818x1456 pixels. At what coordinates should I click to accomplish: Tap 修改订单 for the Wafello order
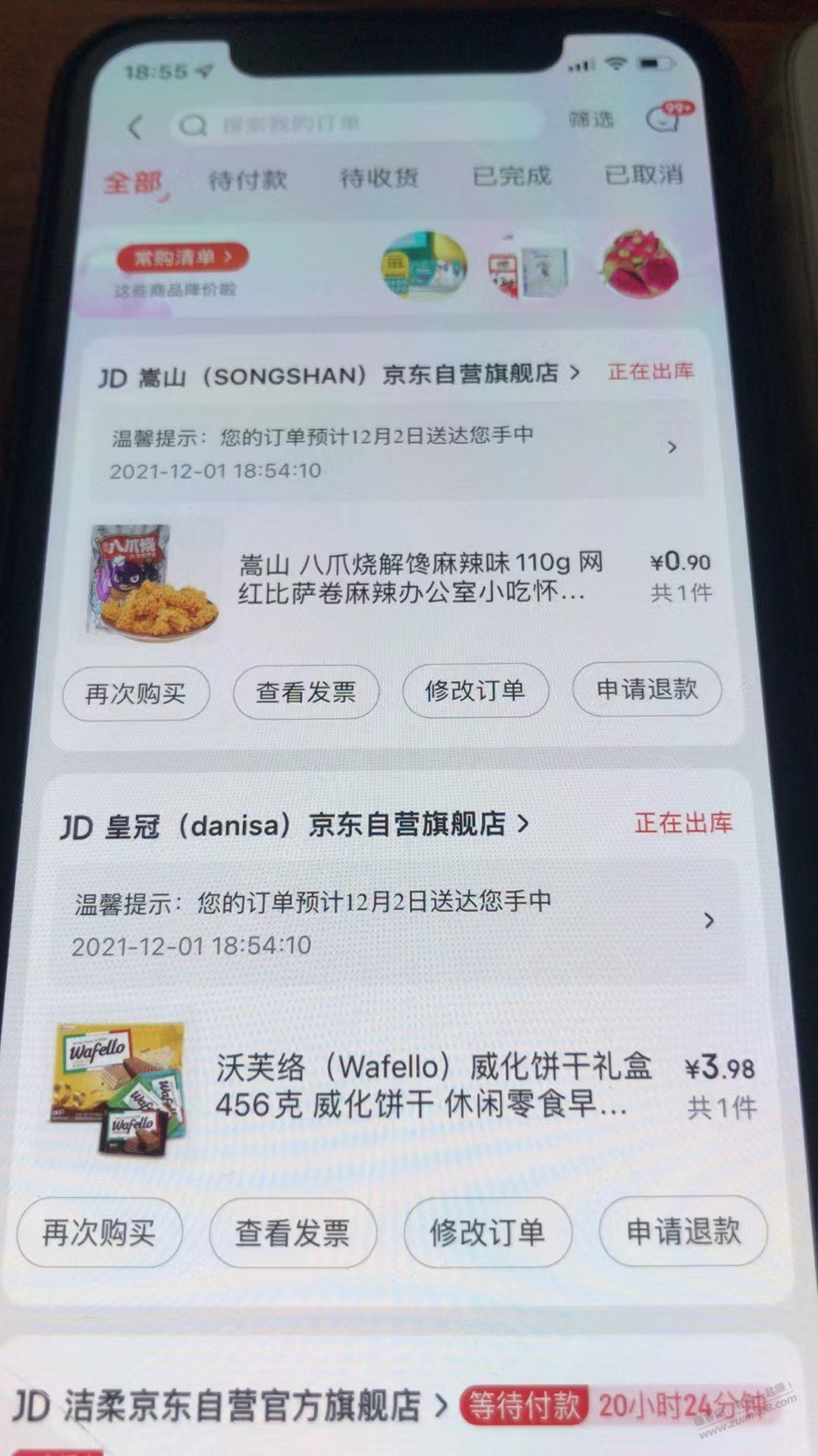[x=487, y=1232]
